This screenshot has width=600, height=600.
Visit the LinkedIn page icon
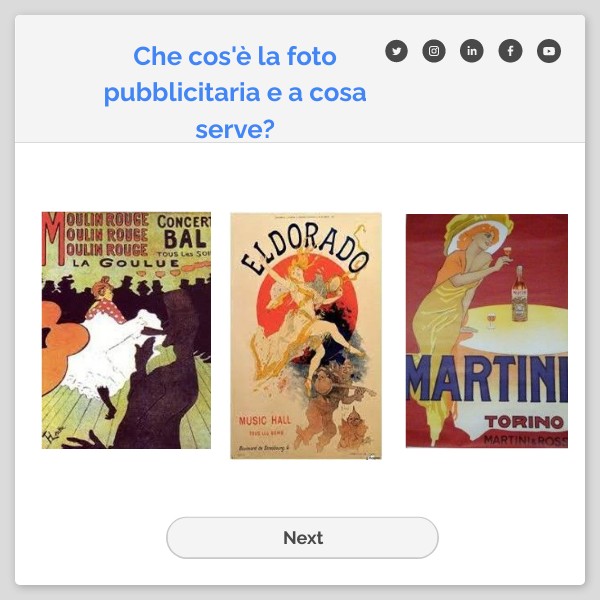point(472,51)
